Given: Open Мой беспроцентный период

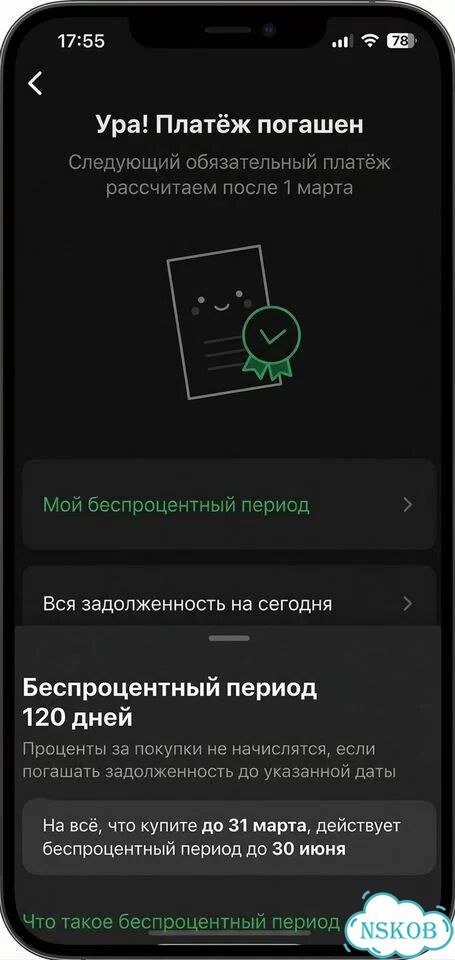Looking at the screenshot, I should pyautogui.click(x=229, y=505).
